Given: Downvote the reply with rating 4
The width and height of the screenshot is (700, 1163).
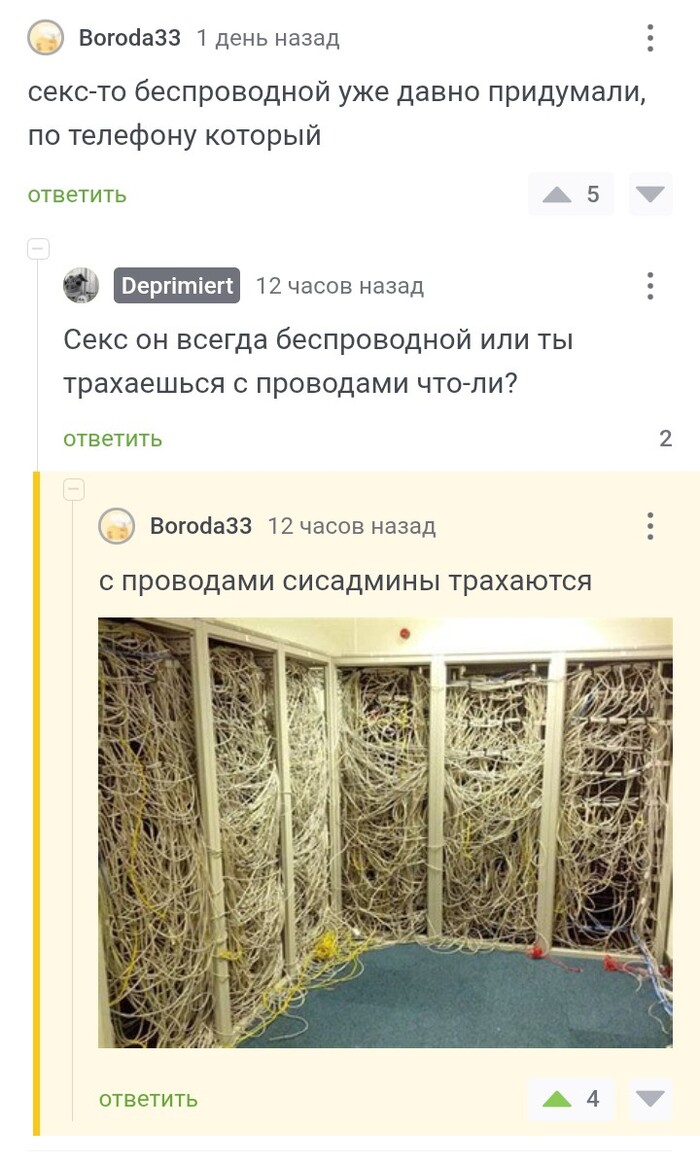Looking at the screenshot, I should (650, 1098).
